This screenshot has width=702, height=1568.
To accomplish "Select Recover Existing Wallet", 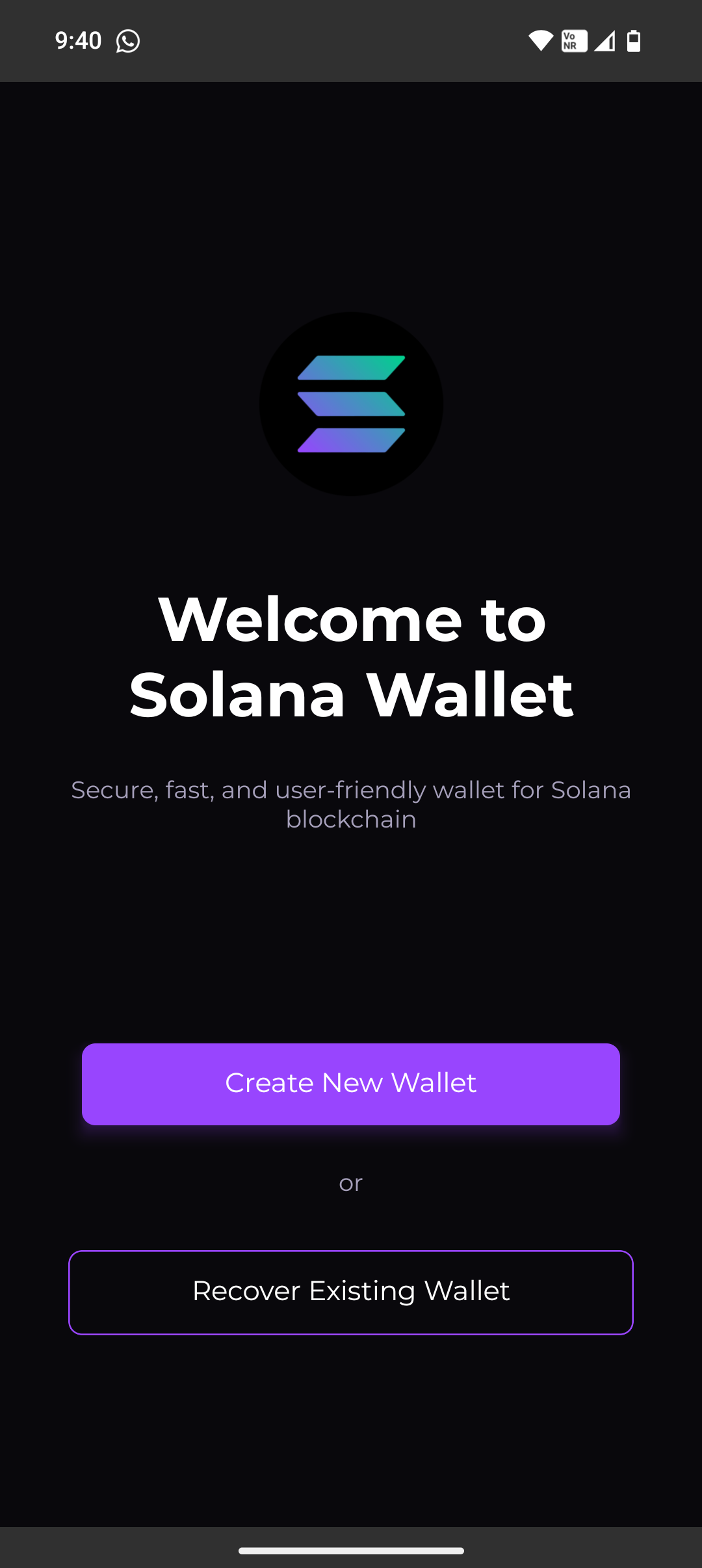I will click(351, 1292).
